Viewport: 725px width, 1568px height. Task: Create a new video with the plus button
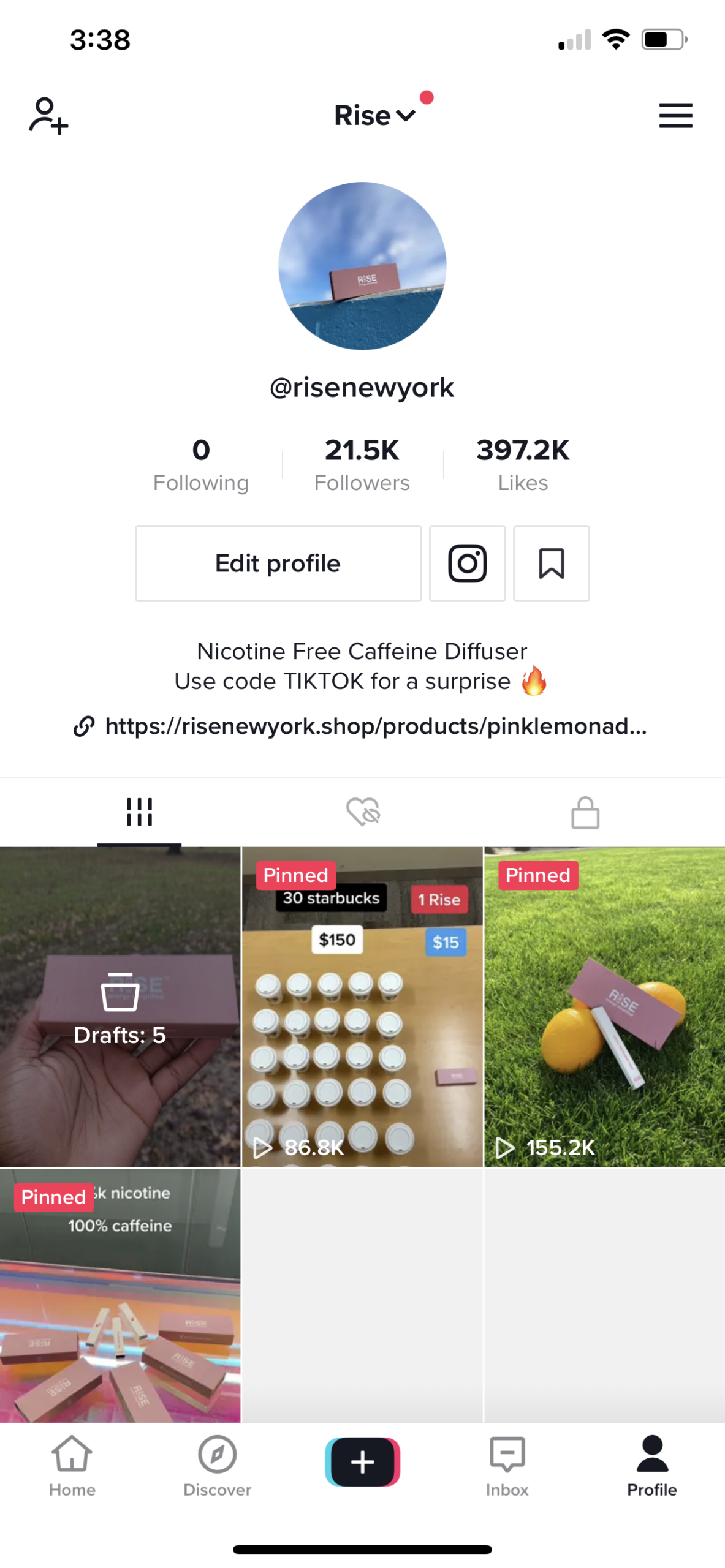pos(362,1461)
